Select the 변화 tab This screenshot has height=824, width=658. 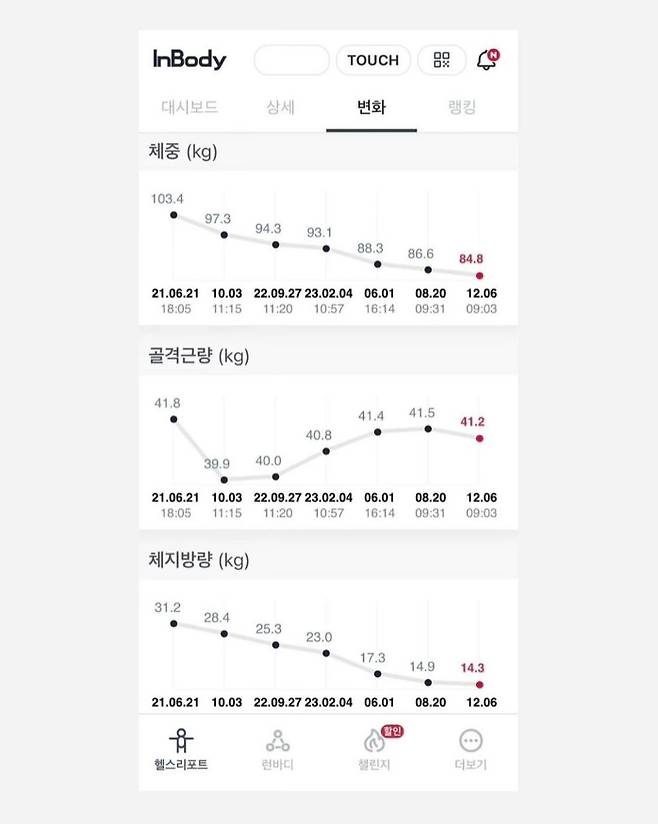click(x=371, y=108)
